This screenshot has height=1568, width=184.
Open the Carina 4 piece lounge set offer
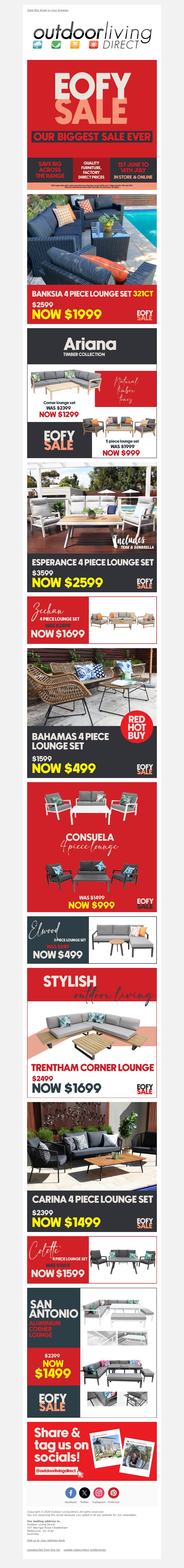coord(92,1166)
